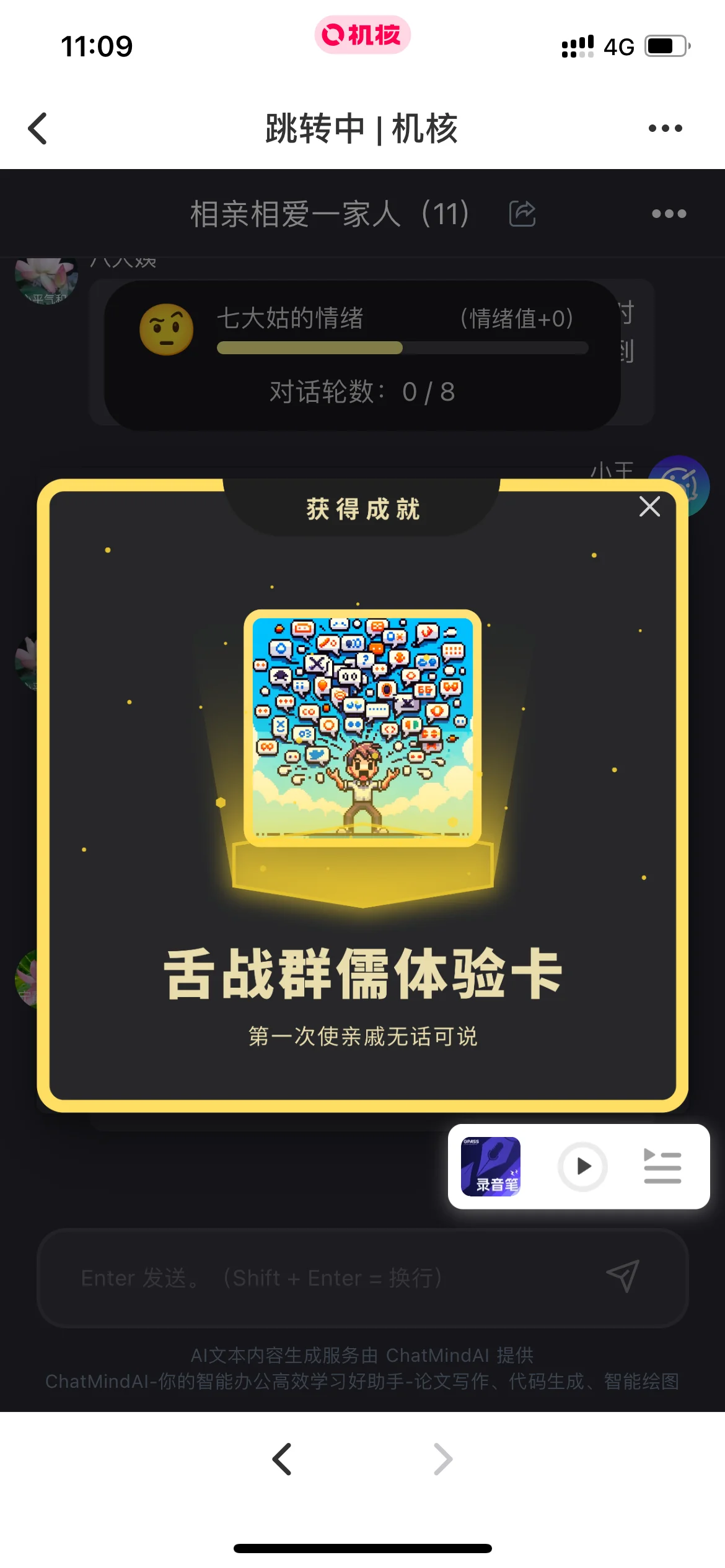Open the group chat options menu

click(669, 214)
